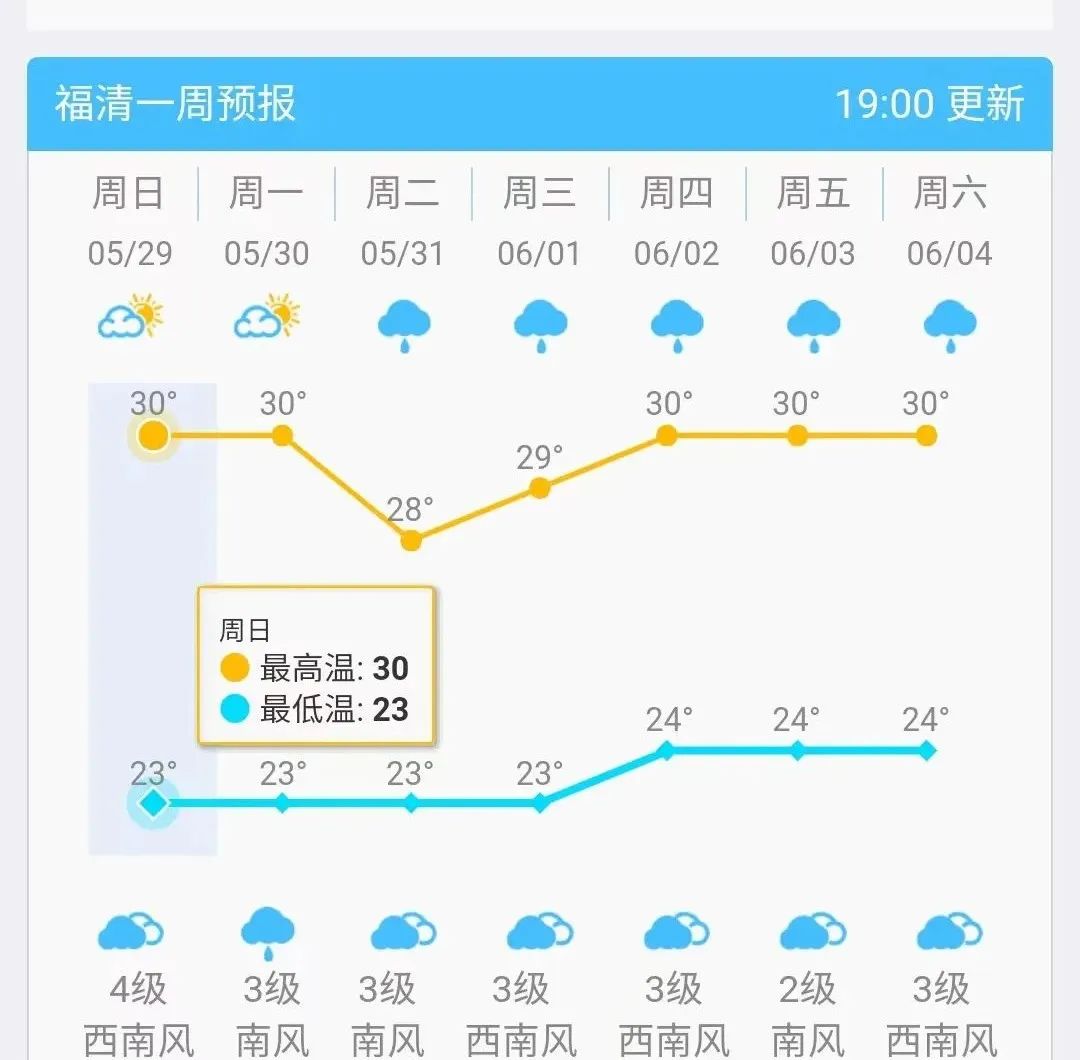Screen dimensions: 1080x1060
Task: Tap the 24° low point for 周四
Action: pyautogui.click(x=666, y=750)
